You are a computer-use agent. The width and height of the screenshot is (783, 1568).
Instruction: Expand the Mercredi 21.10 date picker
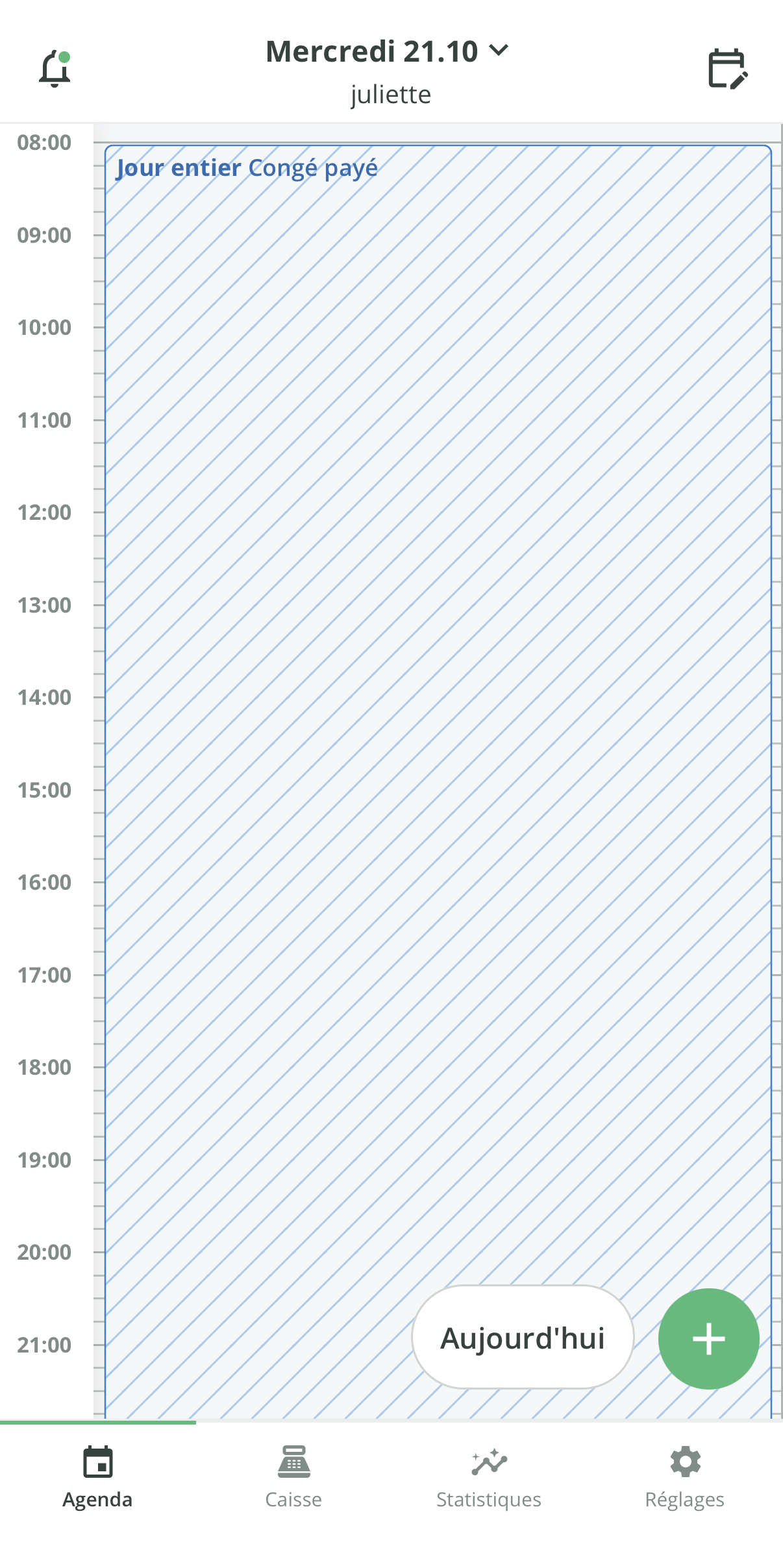388,51
